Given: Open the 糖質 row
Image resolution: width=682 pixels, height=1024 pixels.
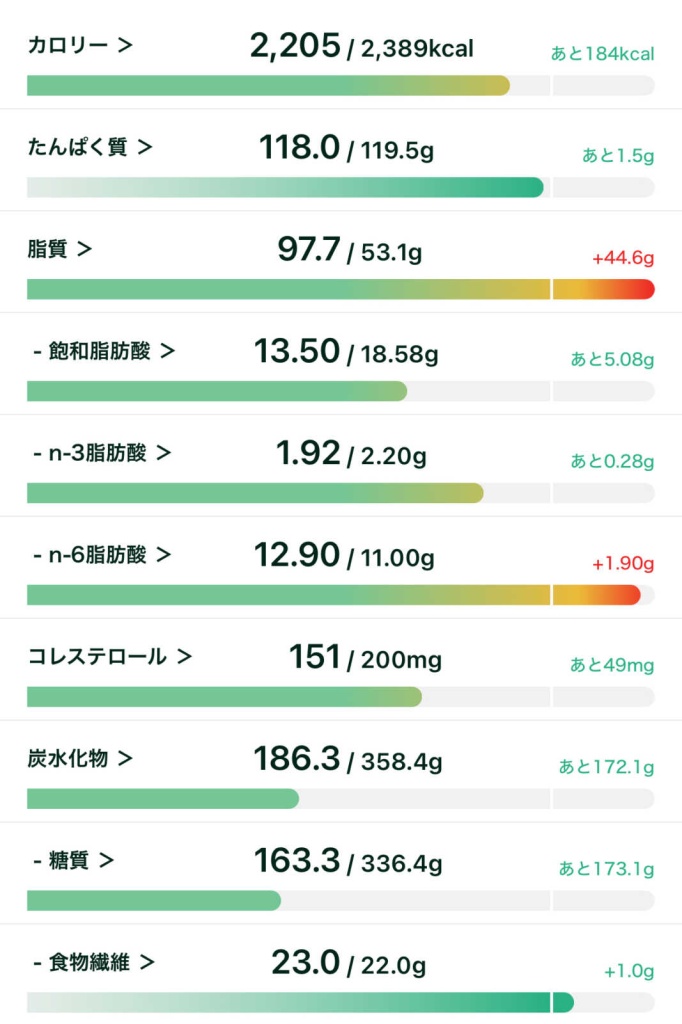Looking at the screenshot, I should pyautogui.click(x=73, y=861).
